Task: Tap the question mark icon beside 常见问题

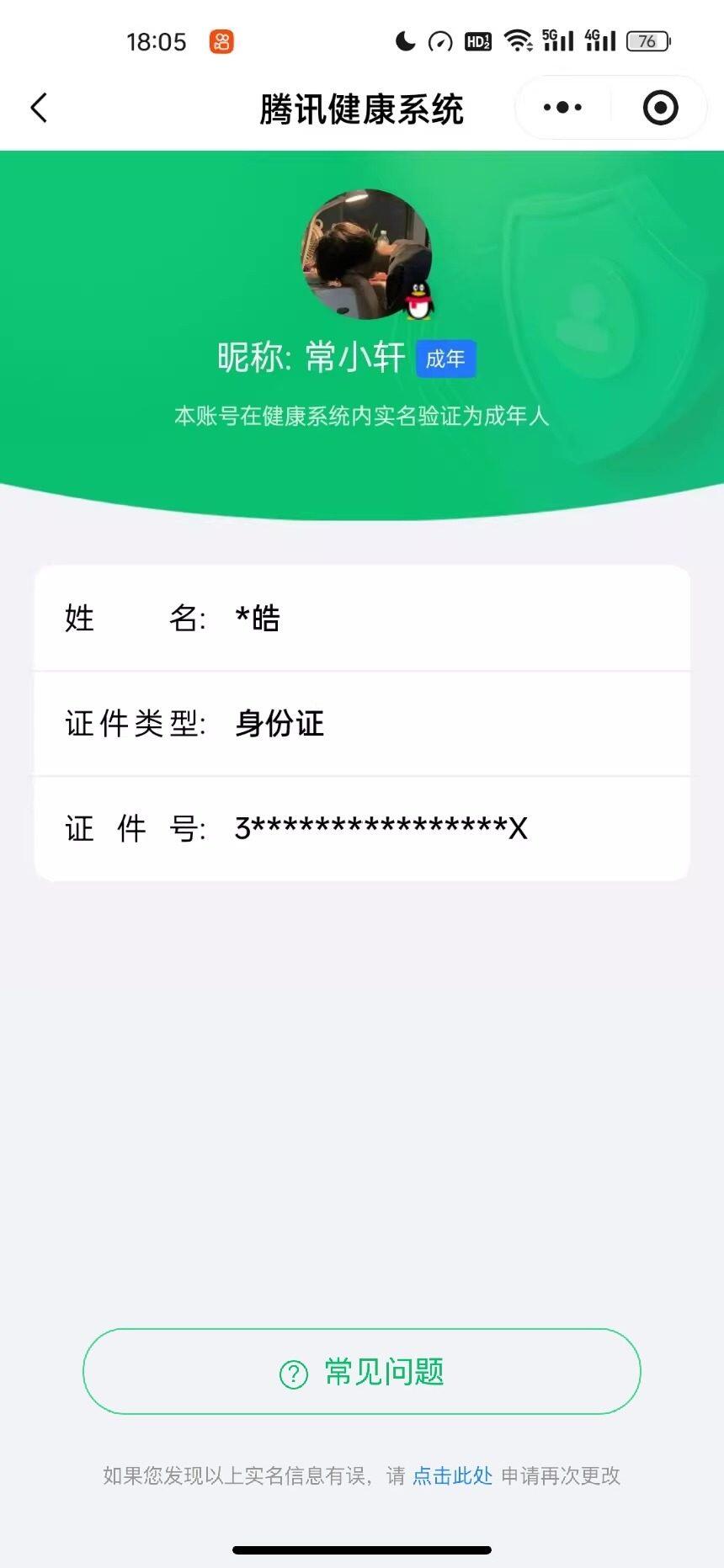Action: [x=293, y=1372]
